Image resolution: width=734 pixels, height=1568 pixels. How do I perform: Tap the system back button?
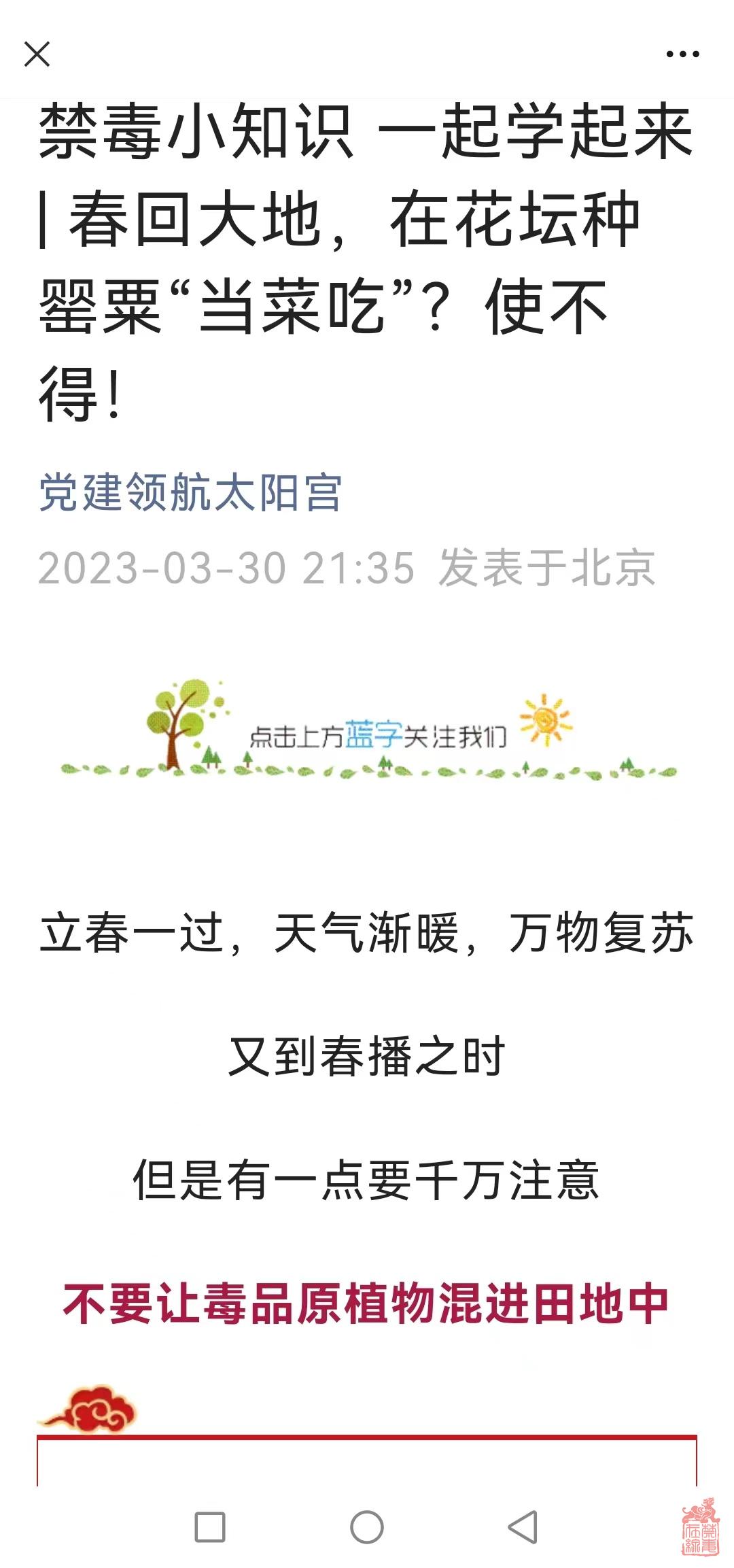tap(523, 1527)
